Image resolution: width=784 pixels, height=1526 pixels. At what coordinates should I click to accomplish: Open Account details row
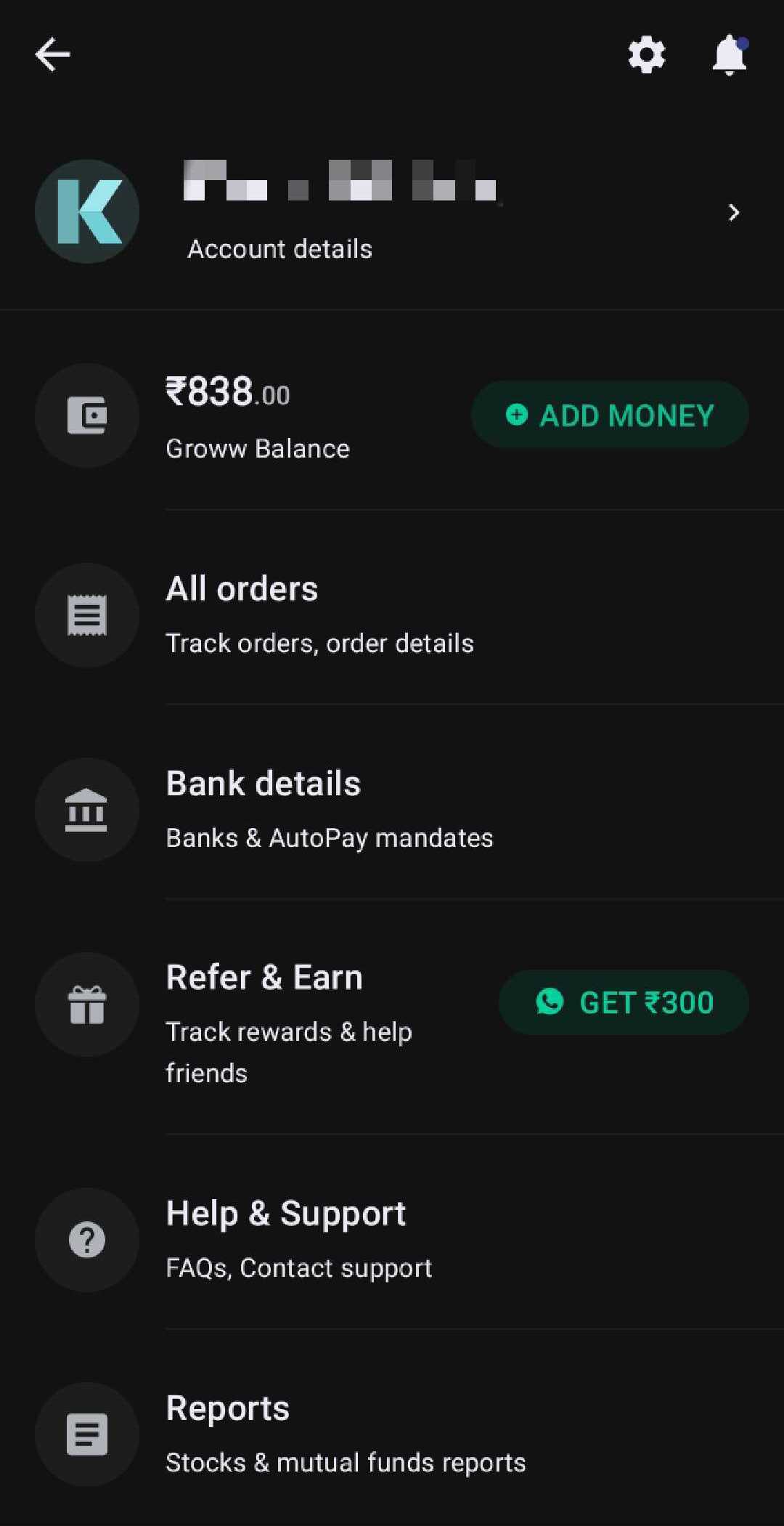(392, 211)
